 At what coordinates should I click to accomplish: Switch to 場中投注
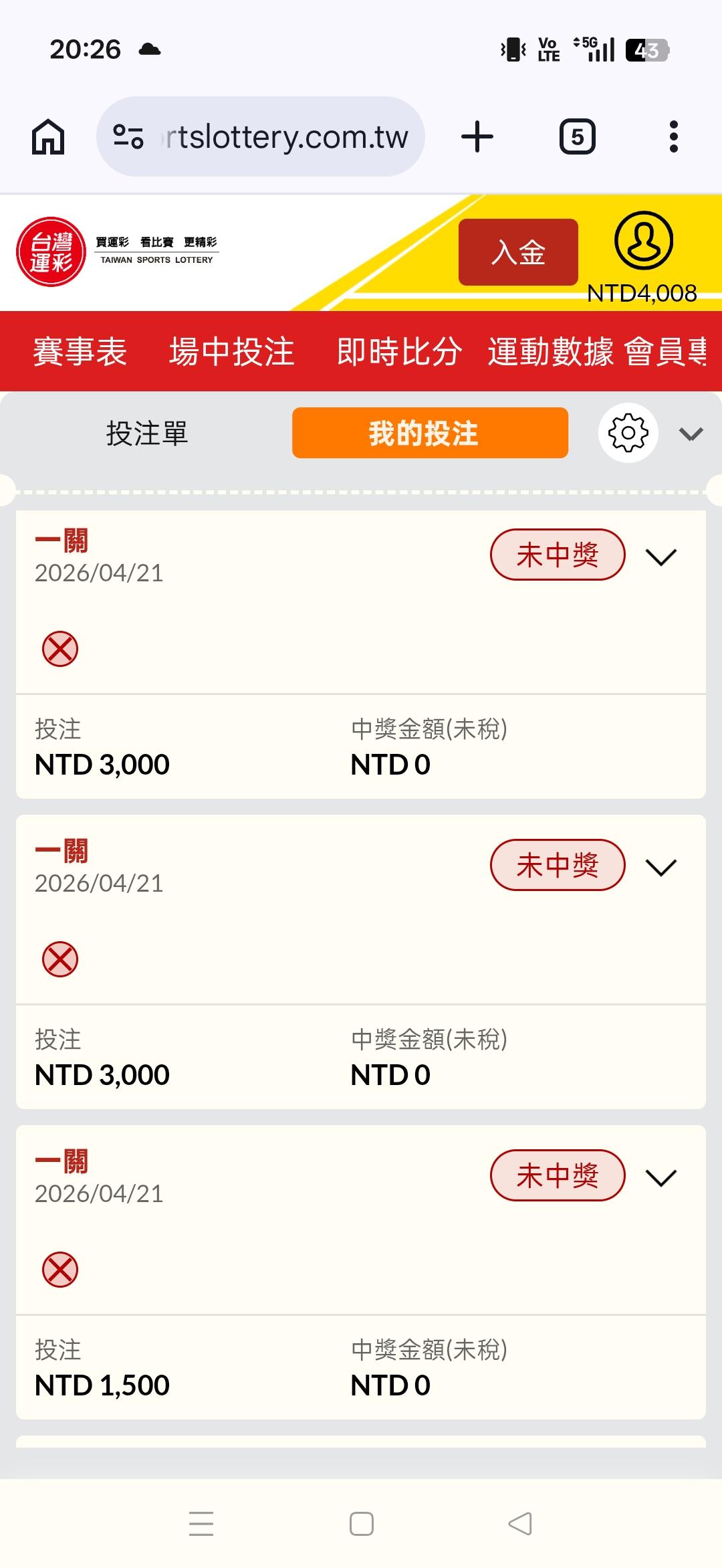click(231, 351)
